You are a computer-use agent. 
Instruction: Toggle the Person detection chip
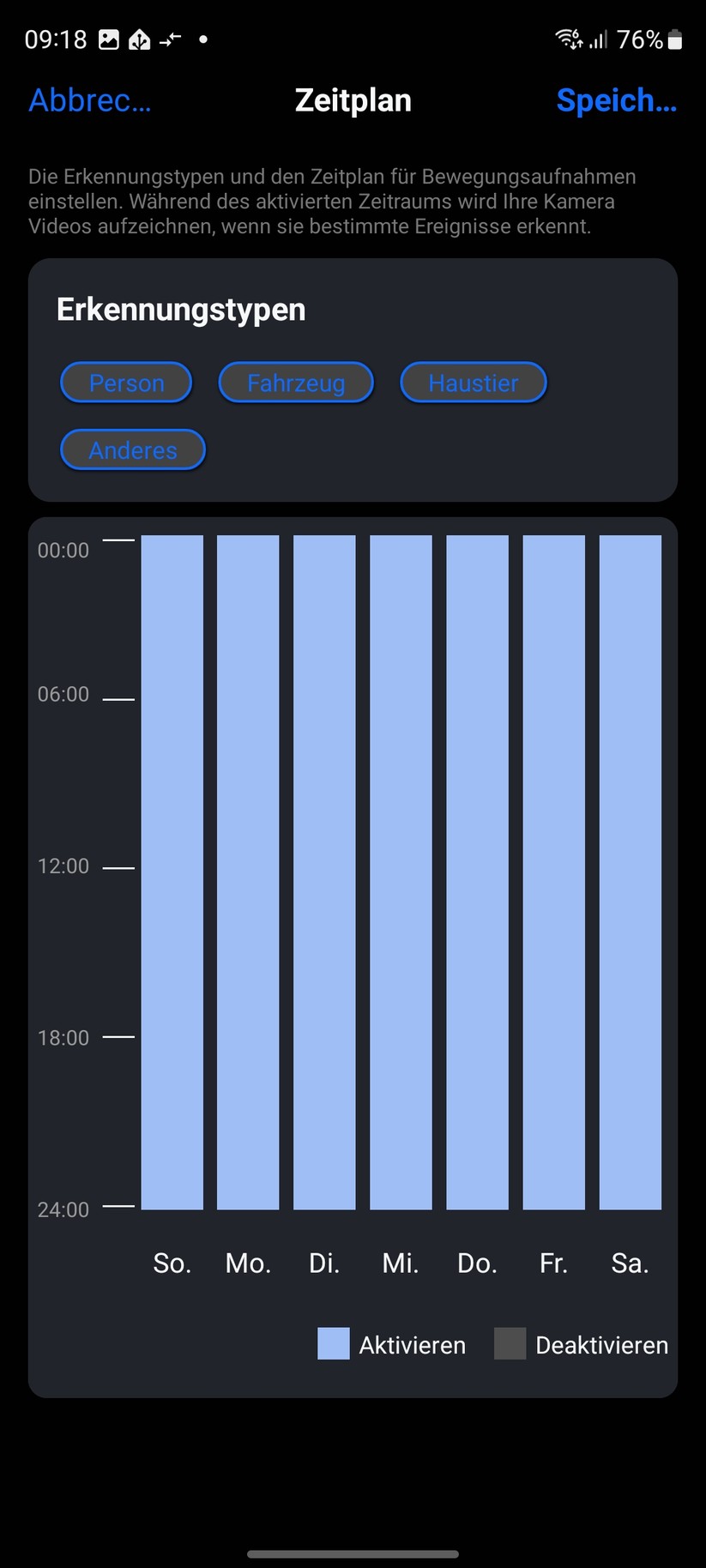pyautogui.click(x=126, y=383)
